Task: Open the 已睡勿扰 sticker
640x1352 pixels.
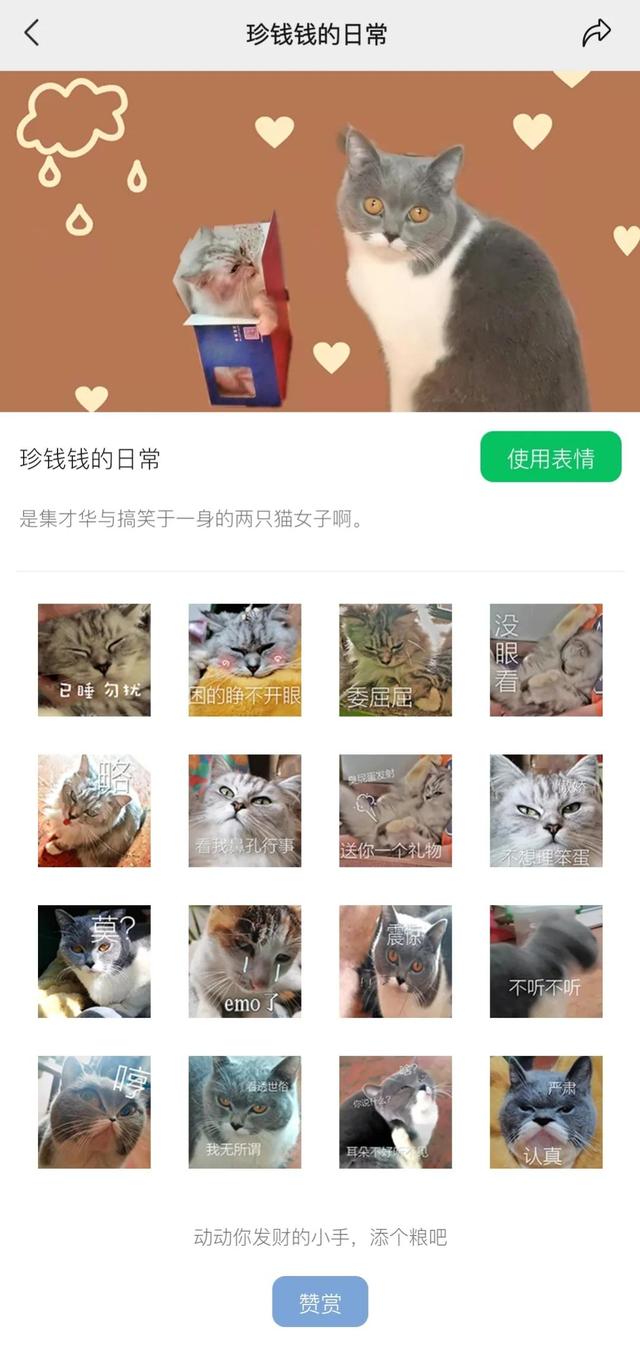Action: click(94, 660)
